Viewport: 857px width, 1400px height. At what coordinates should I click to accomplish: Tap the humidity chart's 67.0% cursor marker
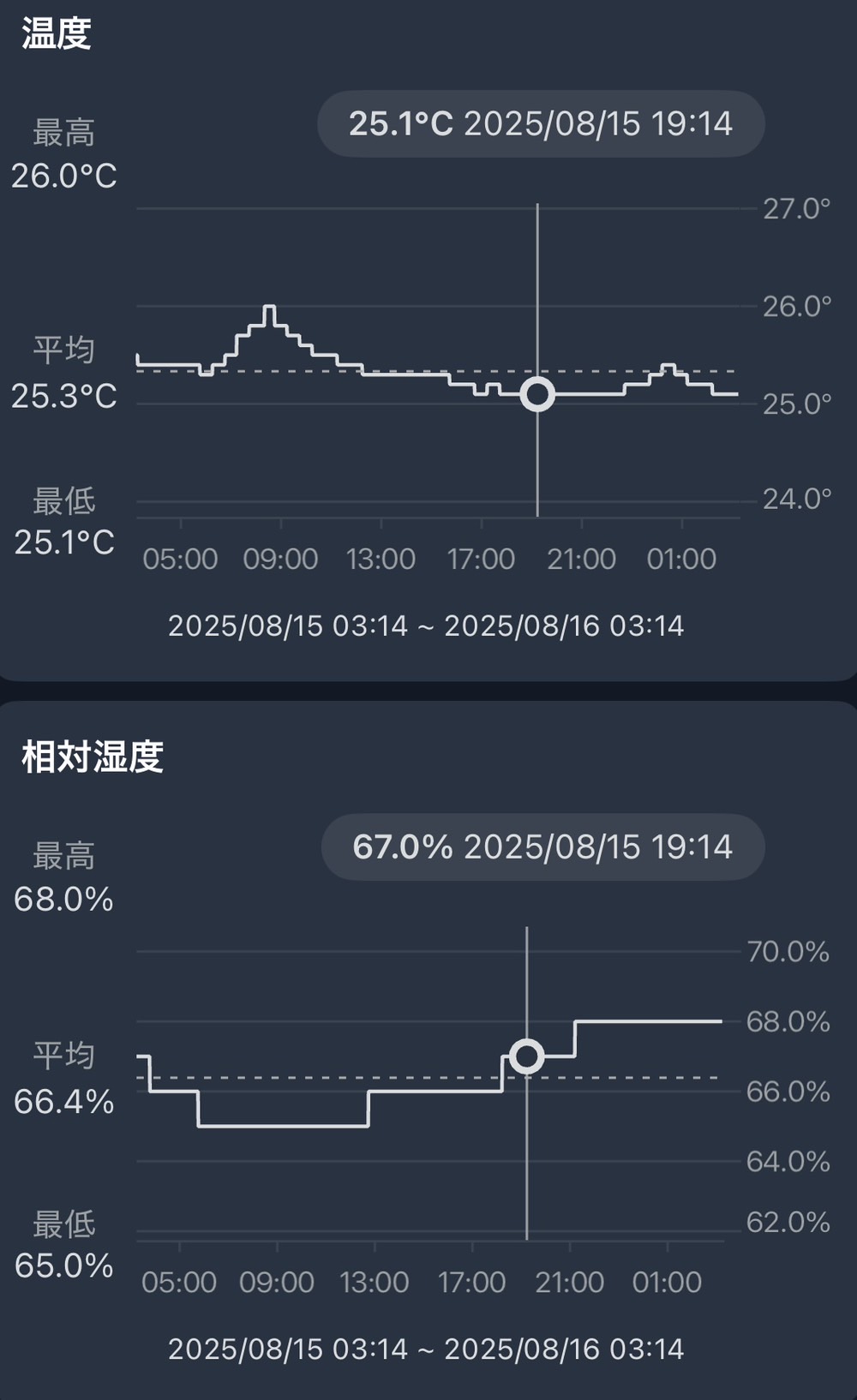click(526, 1056)
